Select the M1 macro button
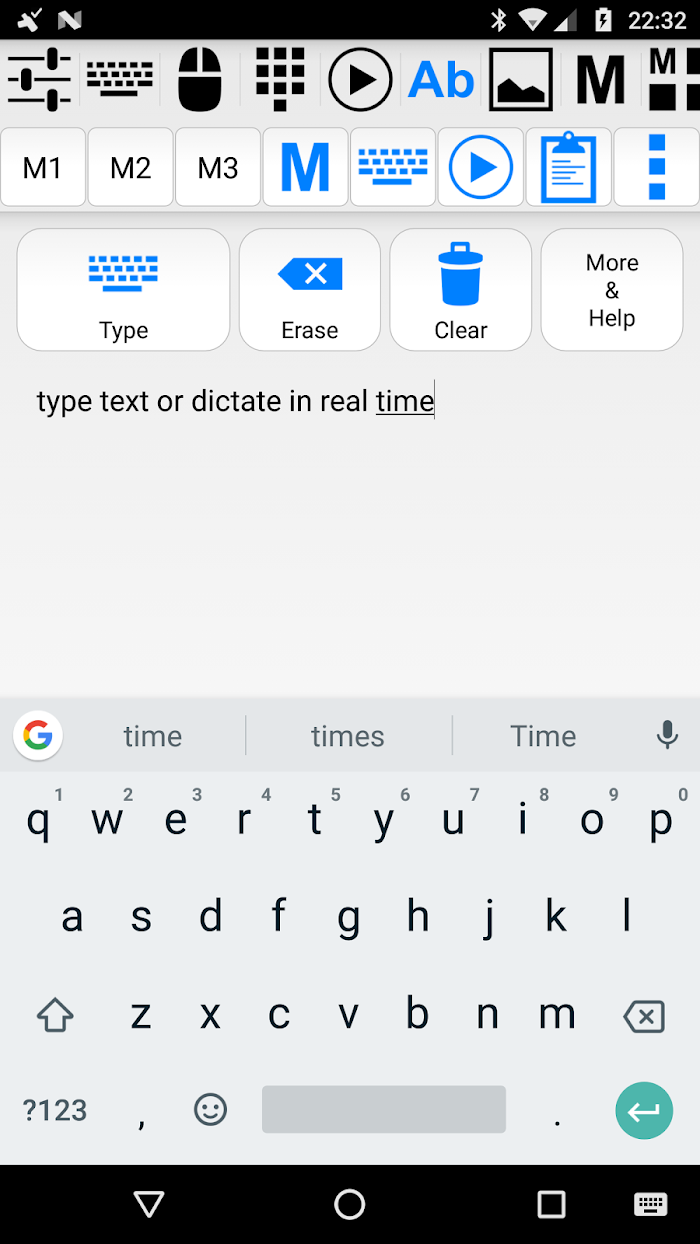Image resolution: width=700 pixels, height=1244 pixels. [x=43, y=167]
